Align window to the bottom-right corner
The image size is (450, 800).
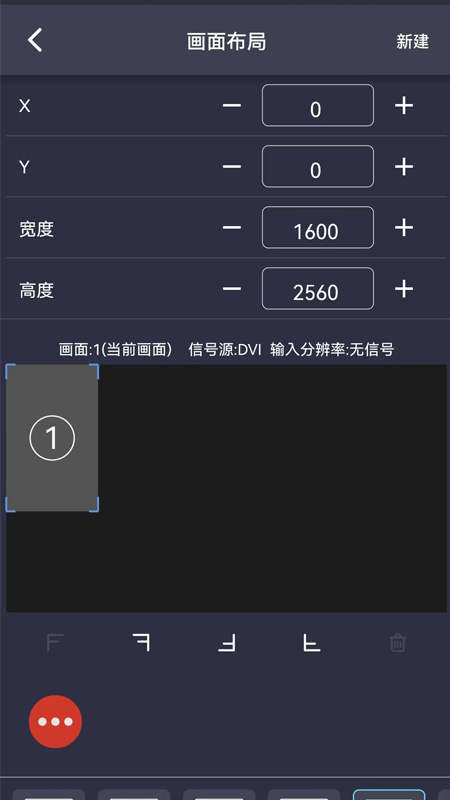coord(227,642)
